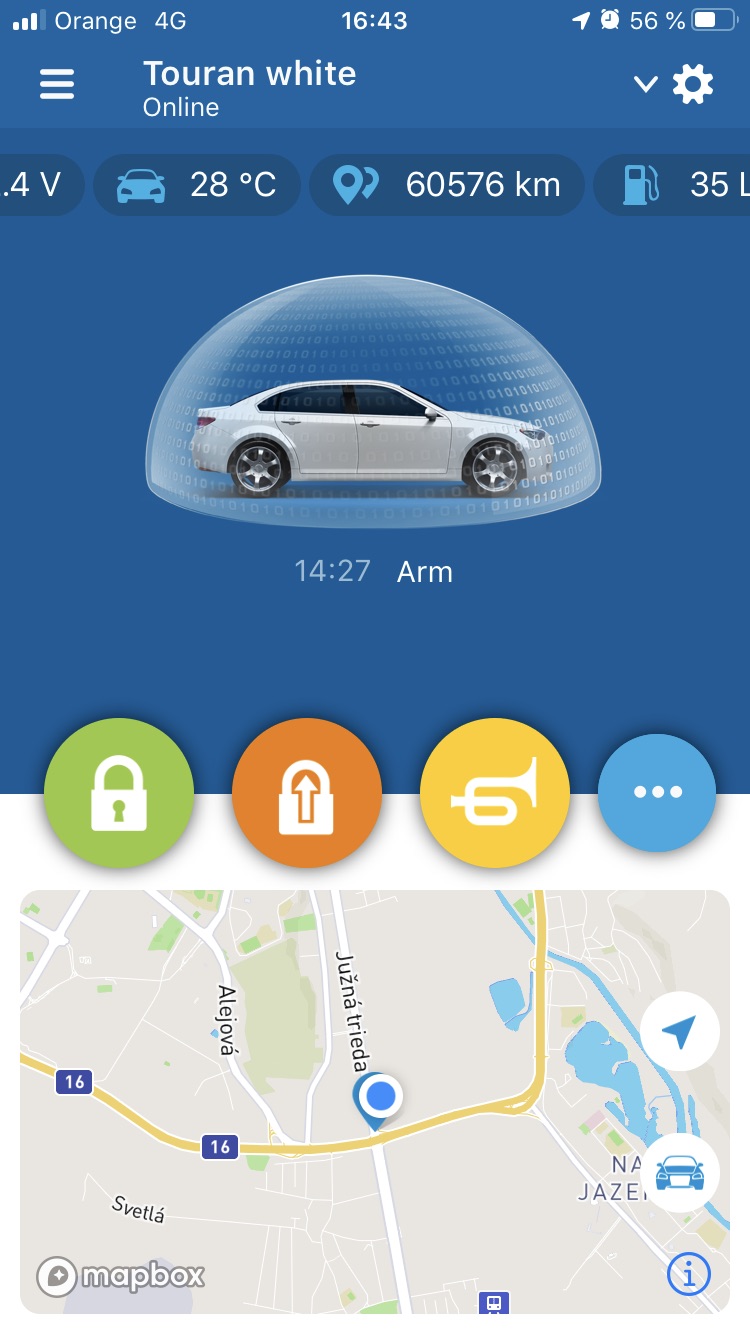
Task: Open the hamburger menu
Action: point(57,84)
